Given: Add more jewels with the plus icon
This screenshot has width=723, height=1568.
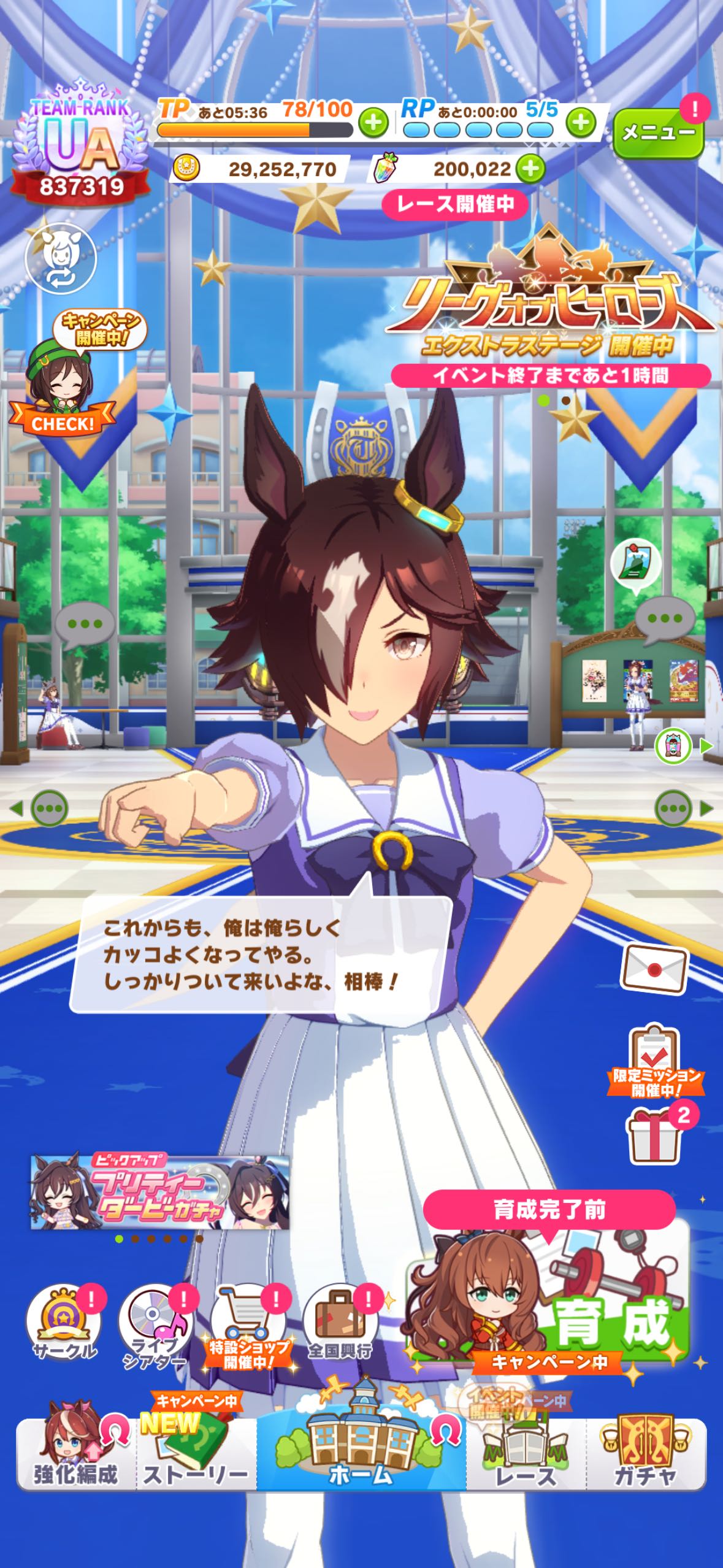Looking at the screenshot, I should [x=530, y=169].
